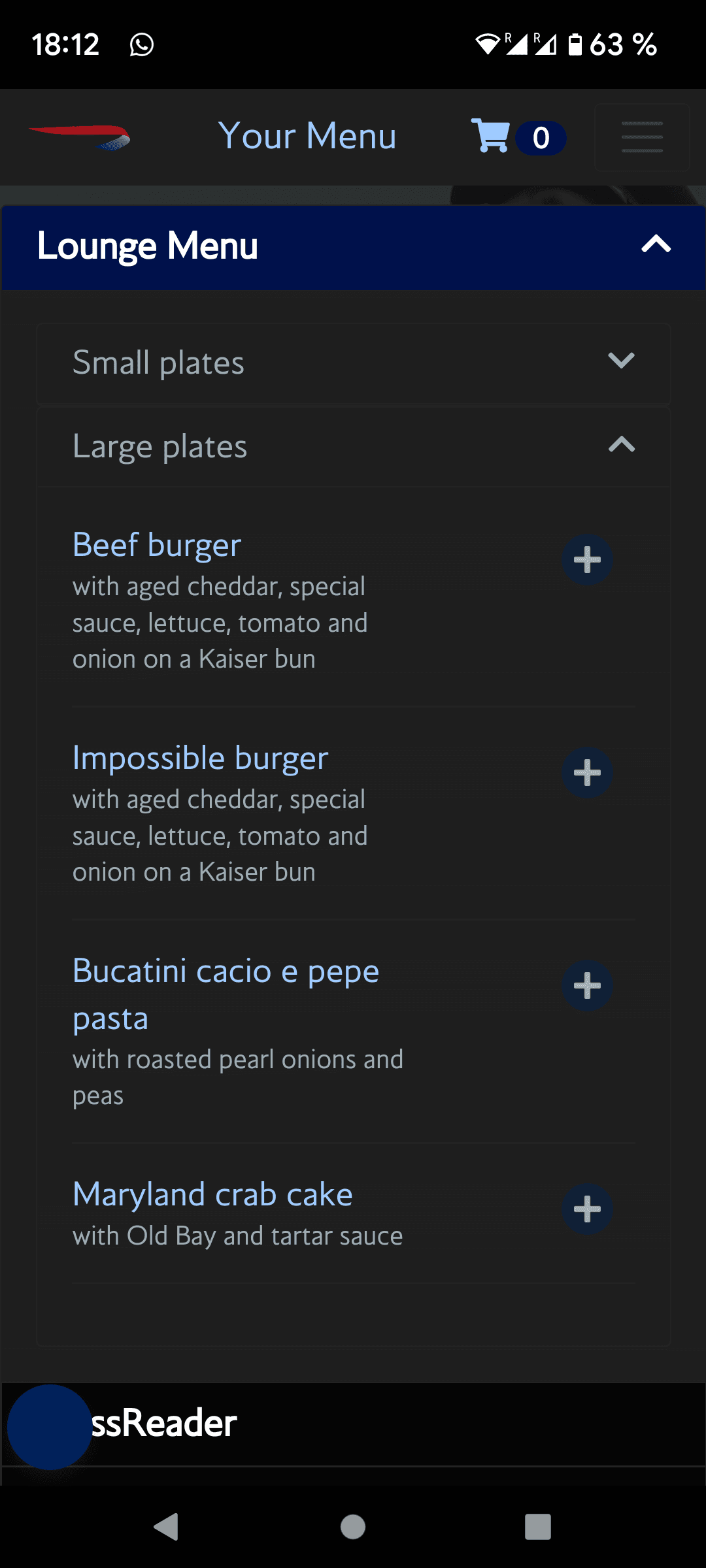706x1568 pixels.
Task: Go back with the system back button
Action: point(166,1527)
